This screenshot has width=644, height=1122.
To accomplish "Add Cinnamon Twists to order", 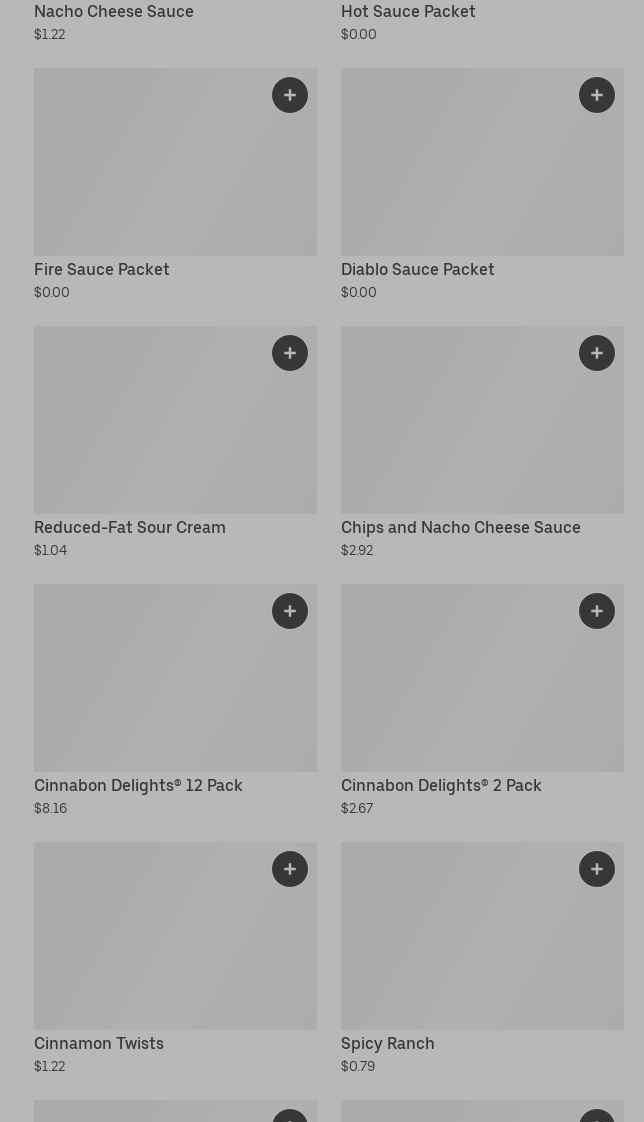I will [290, 869].
